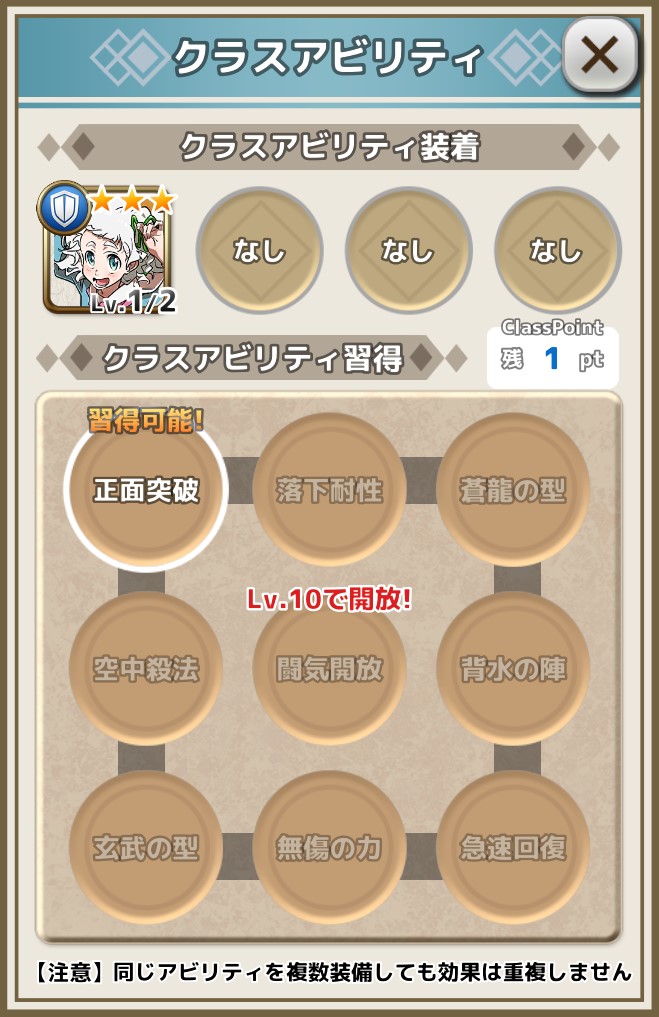View the 闘気開放 ability node

(x=329, y=668)
